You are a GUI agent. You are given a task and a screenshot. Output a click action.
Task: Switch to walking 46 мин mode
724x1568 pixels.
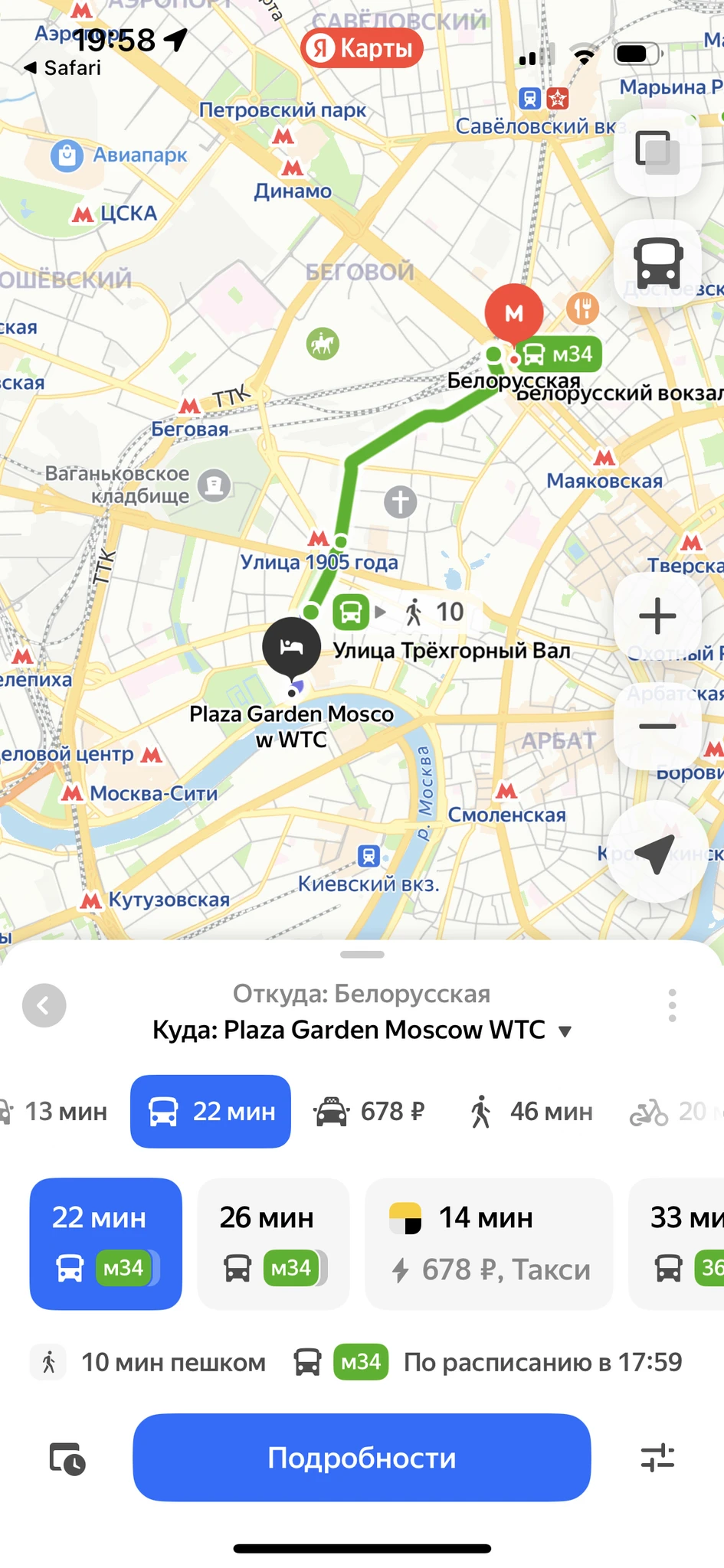[532, 1112]
